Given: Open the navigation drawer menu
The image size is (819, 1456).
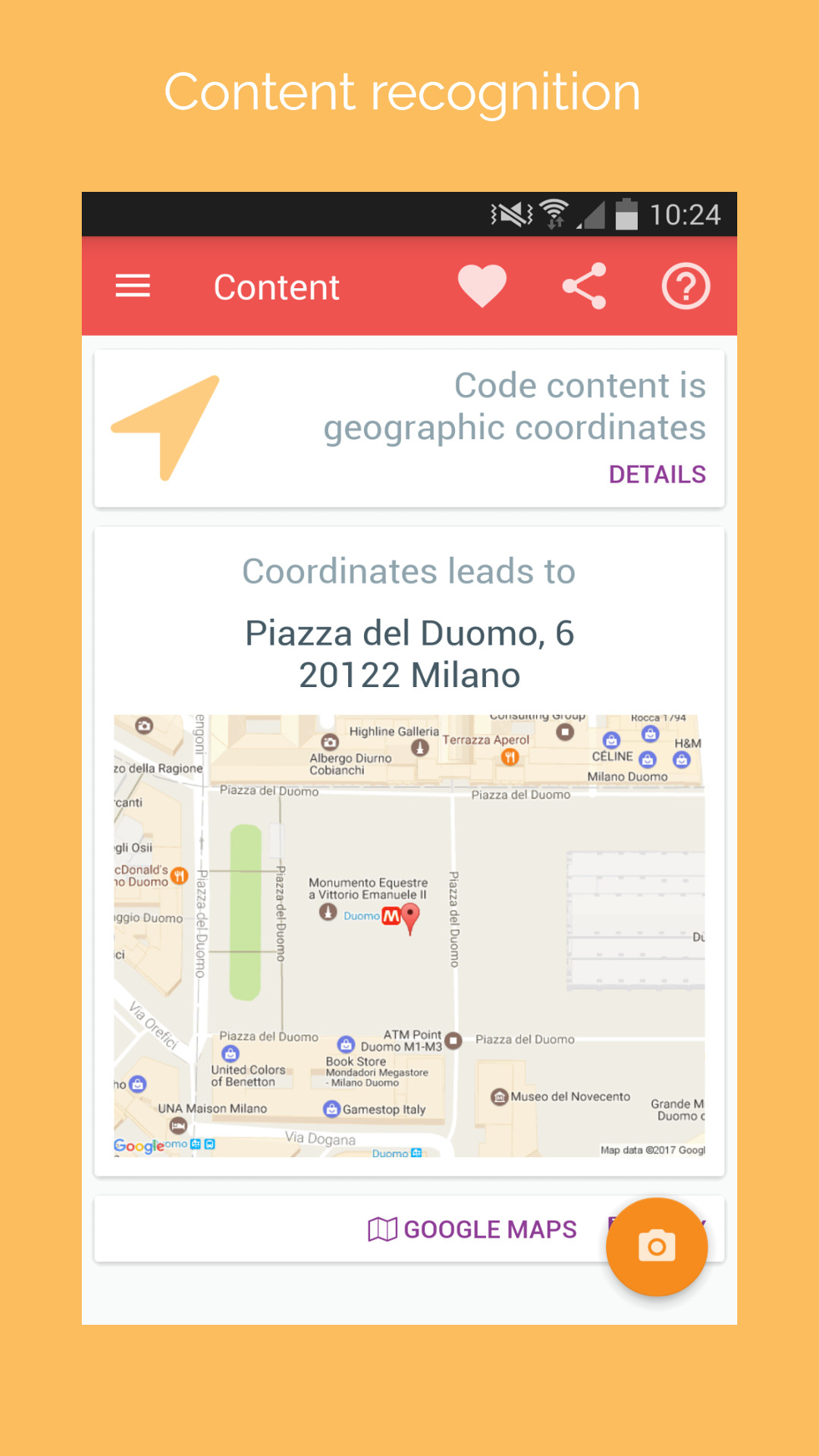Looking at the screenshot, I should pos(132,286).
